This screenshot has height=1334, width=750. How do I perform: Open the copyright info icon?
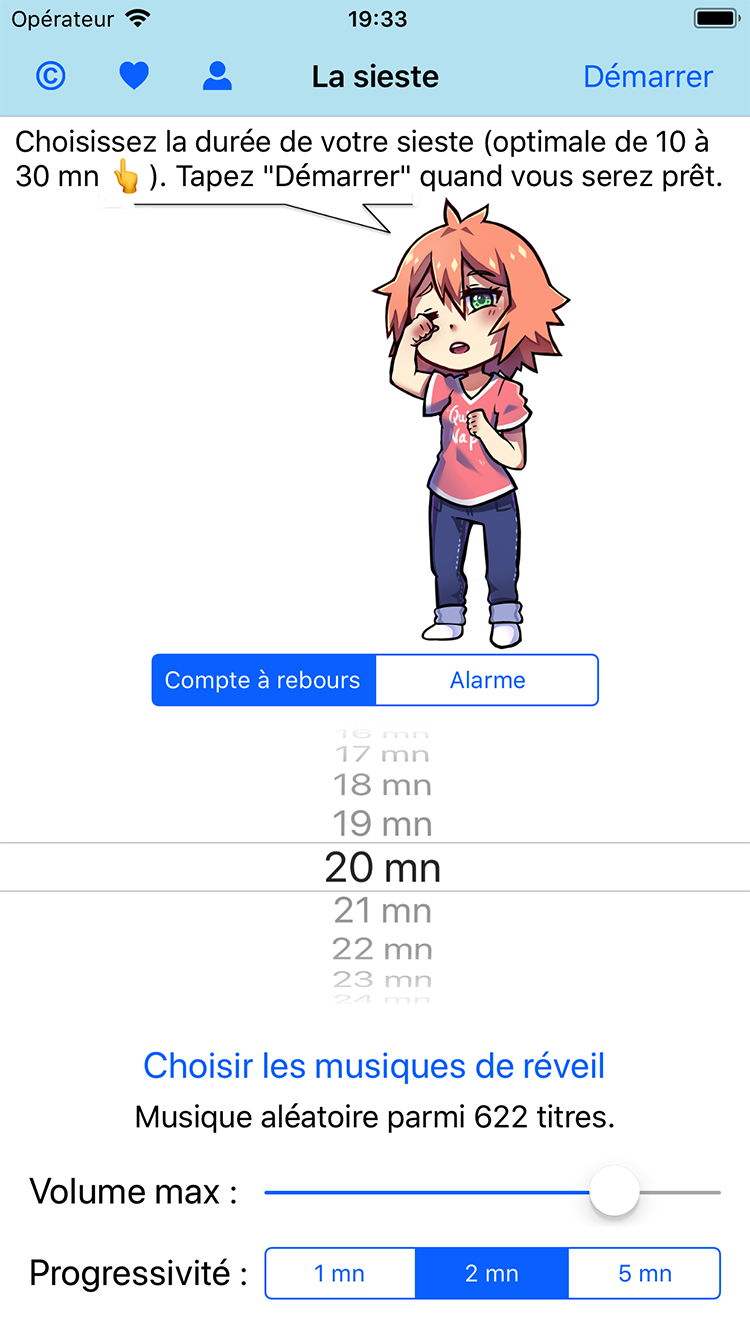[x=51, y=76]
